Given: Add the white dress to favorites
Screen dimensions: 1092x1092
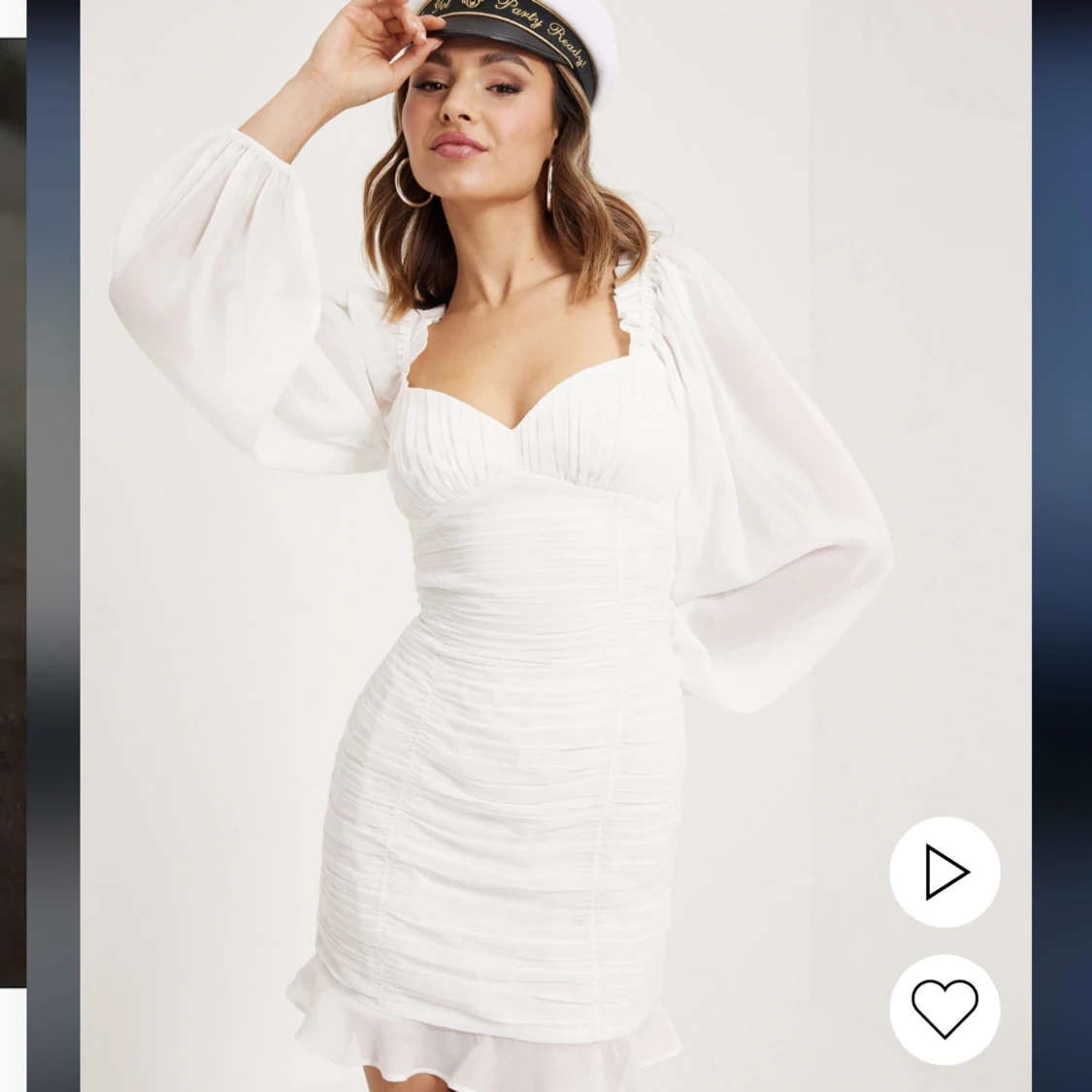Looking at the screenshot, I should coord(944,1009).
